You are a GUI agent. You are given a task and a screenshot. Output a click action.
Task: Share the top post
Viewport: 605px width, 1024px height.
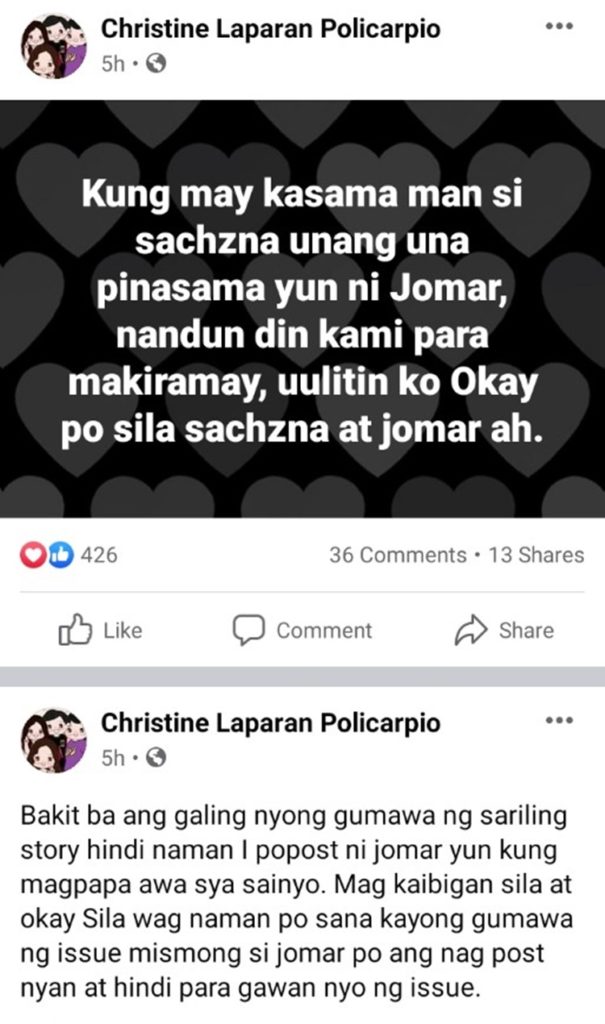pyautogui.click(x=504, y=630)
